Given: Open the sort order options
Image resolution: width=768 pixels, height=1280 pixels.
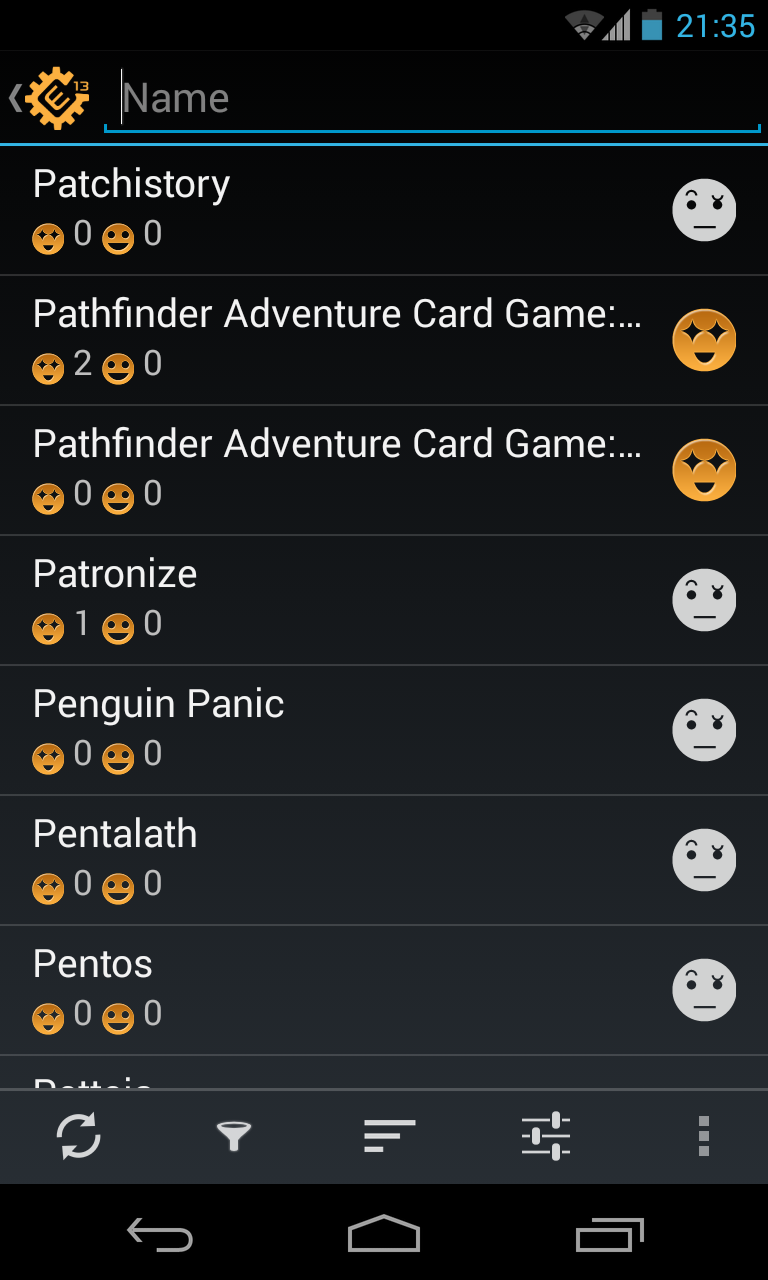Looking at the screenshot, I should pos(390,1137).
